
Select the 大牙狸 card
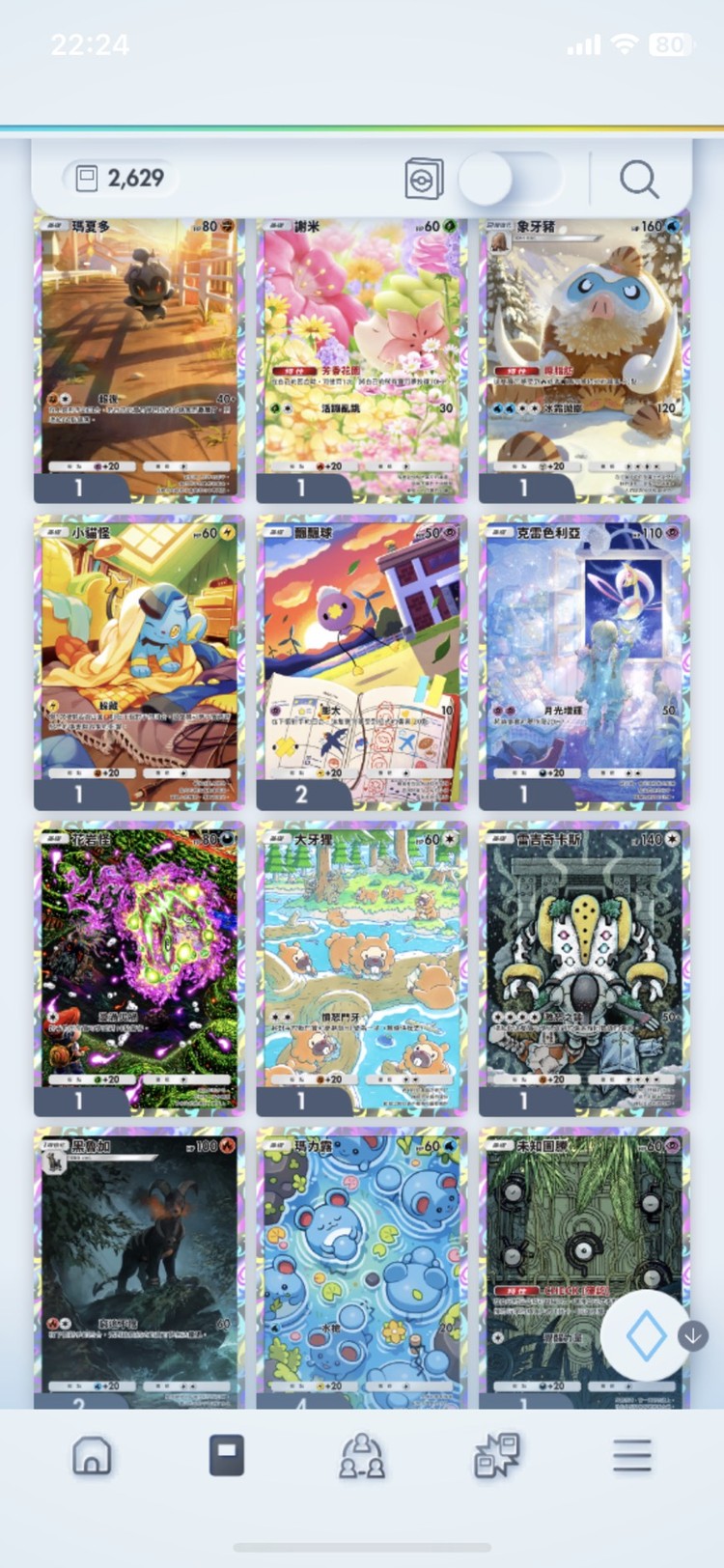click(x=361, y=966)
